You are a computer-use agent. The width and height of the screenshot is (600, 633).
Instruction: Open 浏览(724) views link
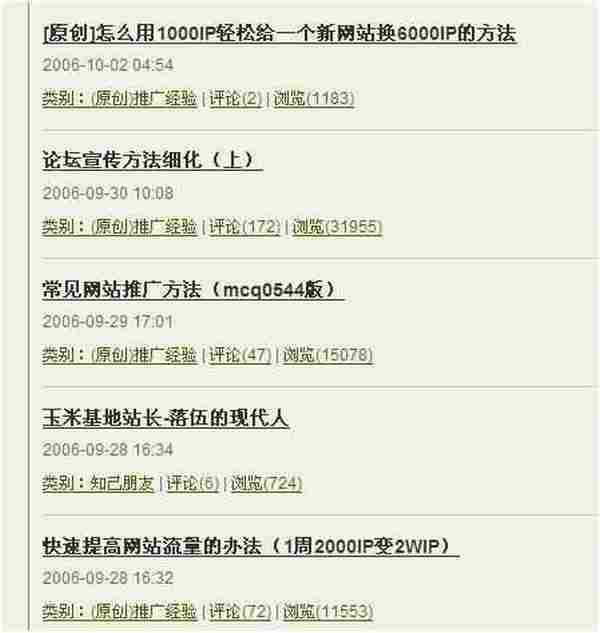click(266, 484)
